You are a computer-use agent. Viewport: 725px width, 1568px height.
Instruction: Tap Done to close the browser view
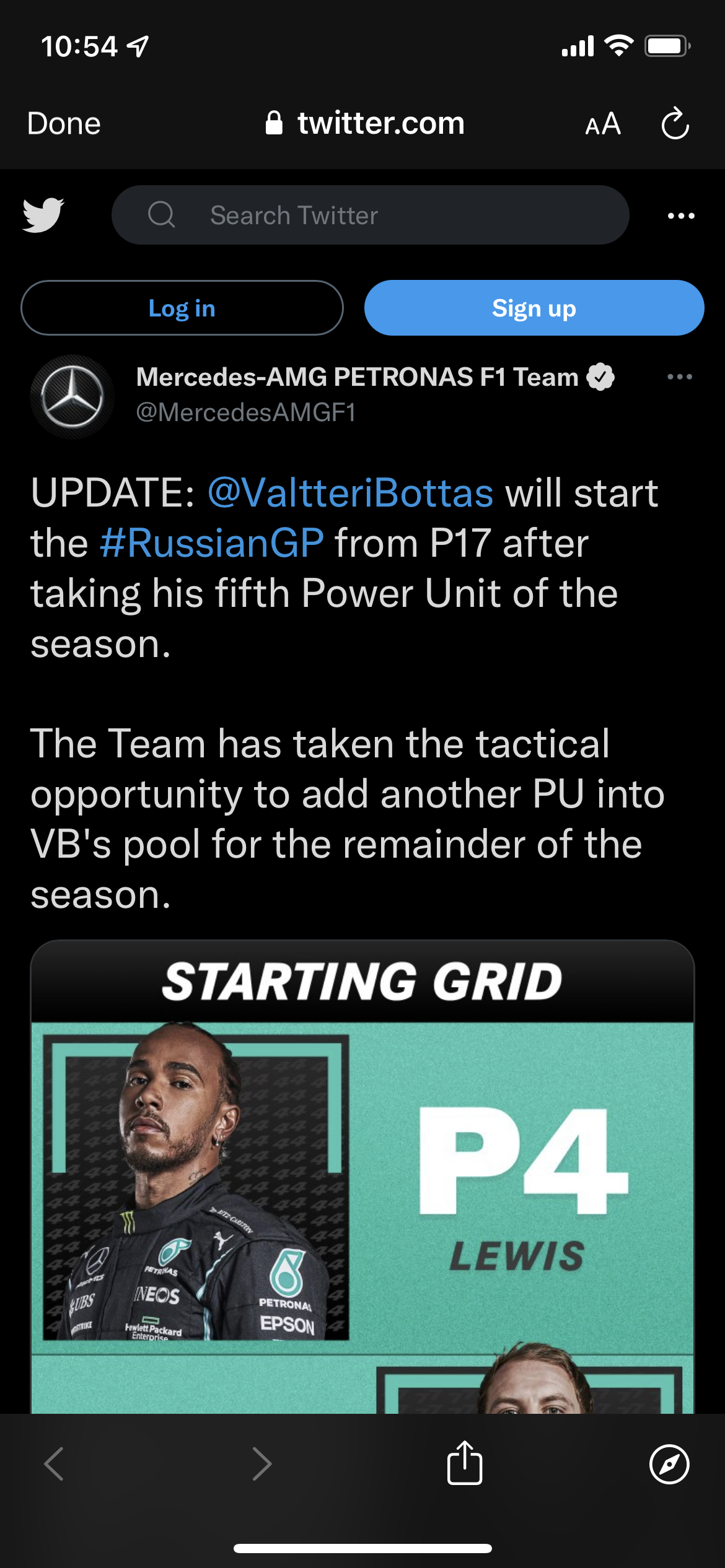click(x=64, y=124)
